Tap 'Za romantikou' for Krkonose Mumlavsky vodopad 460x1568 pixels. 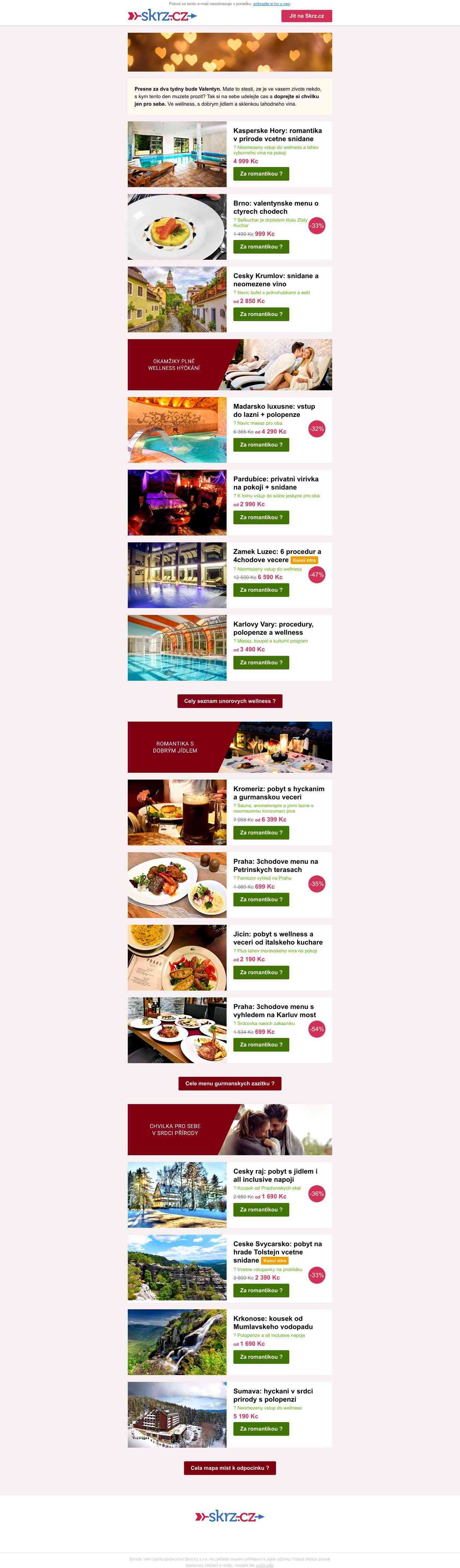(261, 1357)
